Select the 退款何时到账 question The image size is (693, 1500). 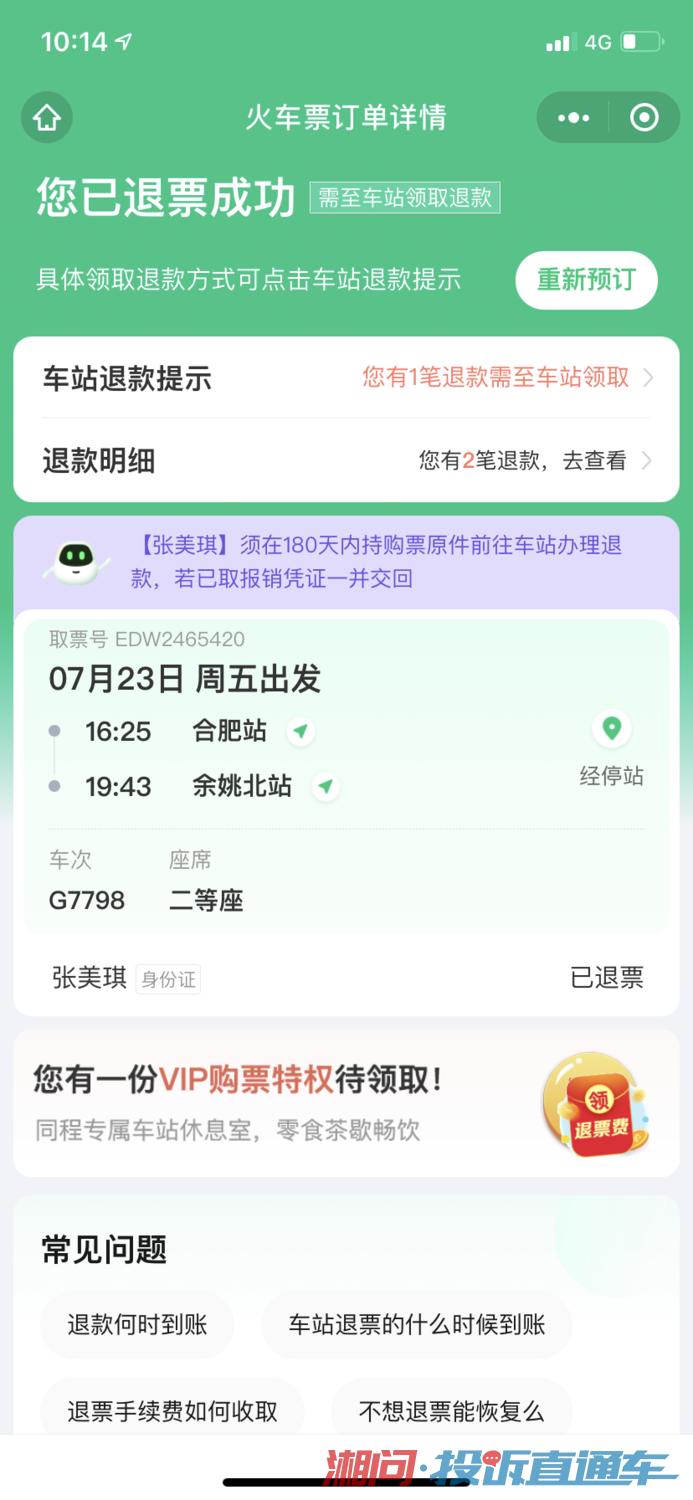137,1325
